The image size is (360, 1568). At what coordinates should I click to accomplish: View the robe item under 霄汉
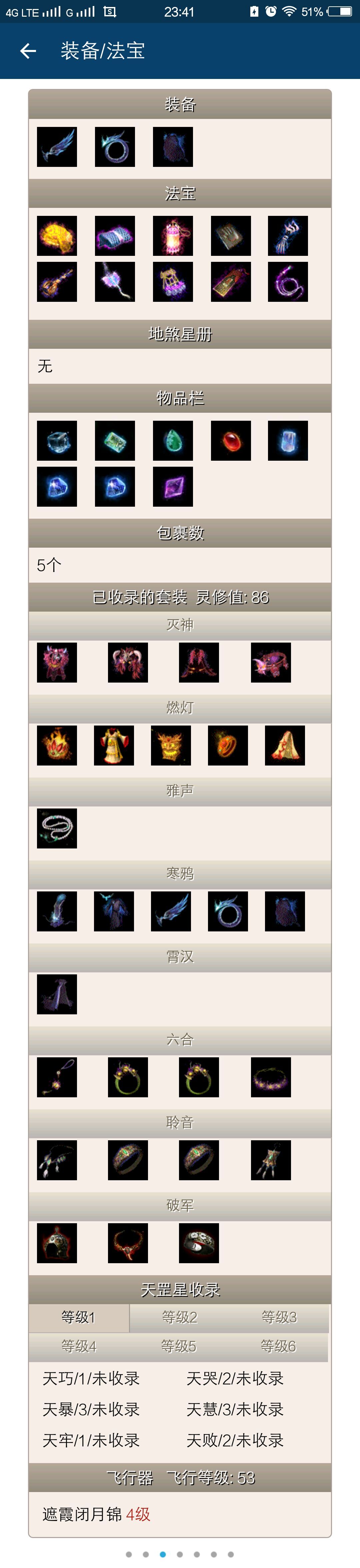[x=57, y=995]
